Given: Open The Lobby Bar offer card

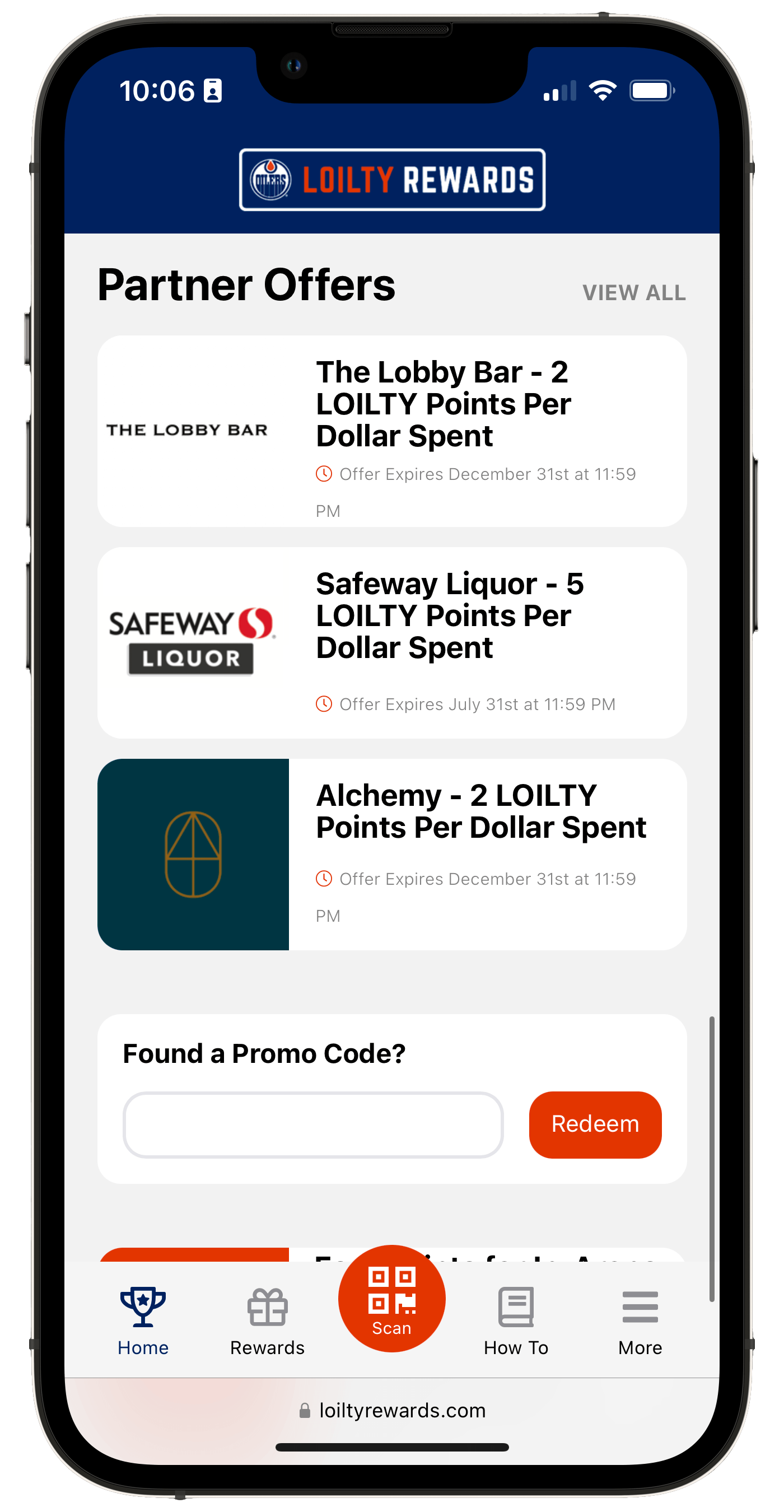Looking at the screenshot, I should coord(392,431).
